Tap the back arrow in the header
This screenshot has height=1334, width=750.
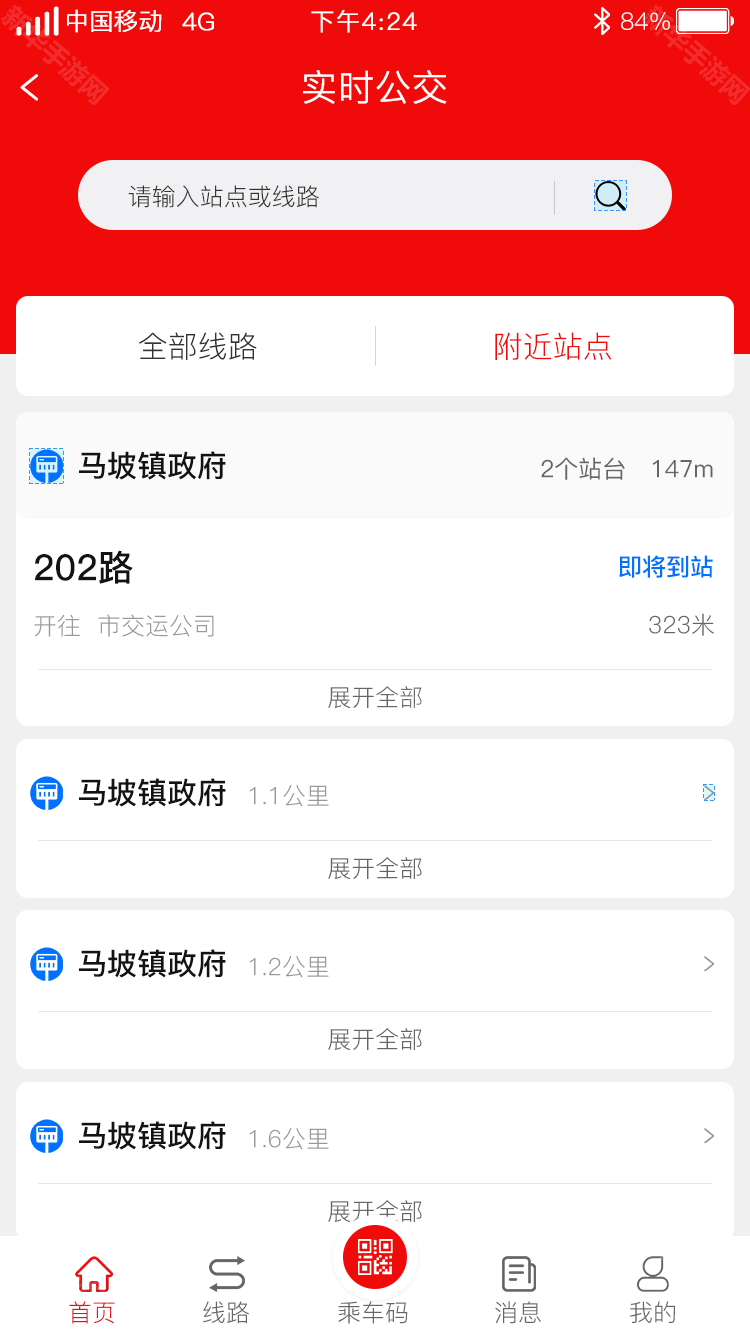pyautogui.click(x=28, y=87)
